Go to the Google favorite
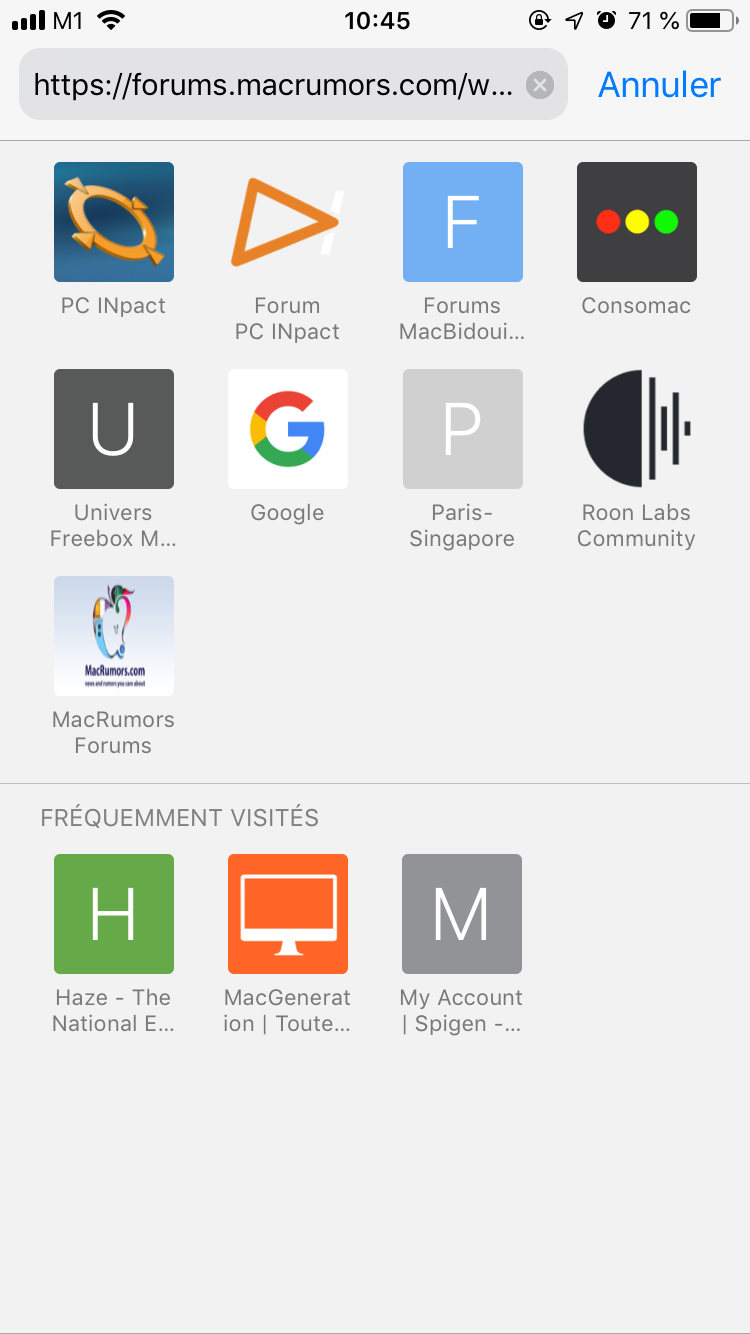Image resolution: width=750 pixels, height=1334 pixels. 287,429
